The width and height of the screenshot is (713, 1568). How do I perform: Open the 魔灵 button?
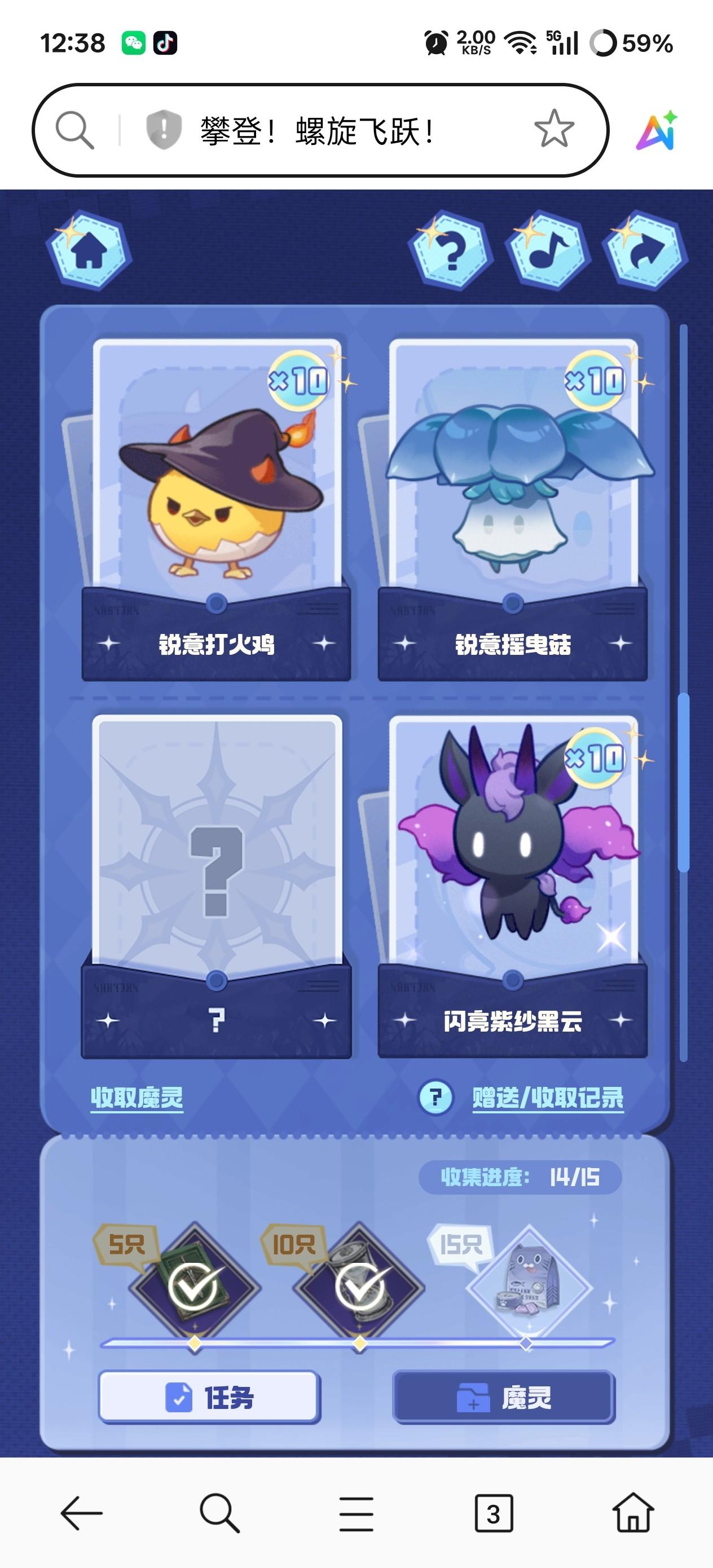pyautogui.click(x=504, y=1397)
